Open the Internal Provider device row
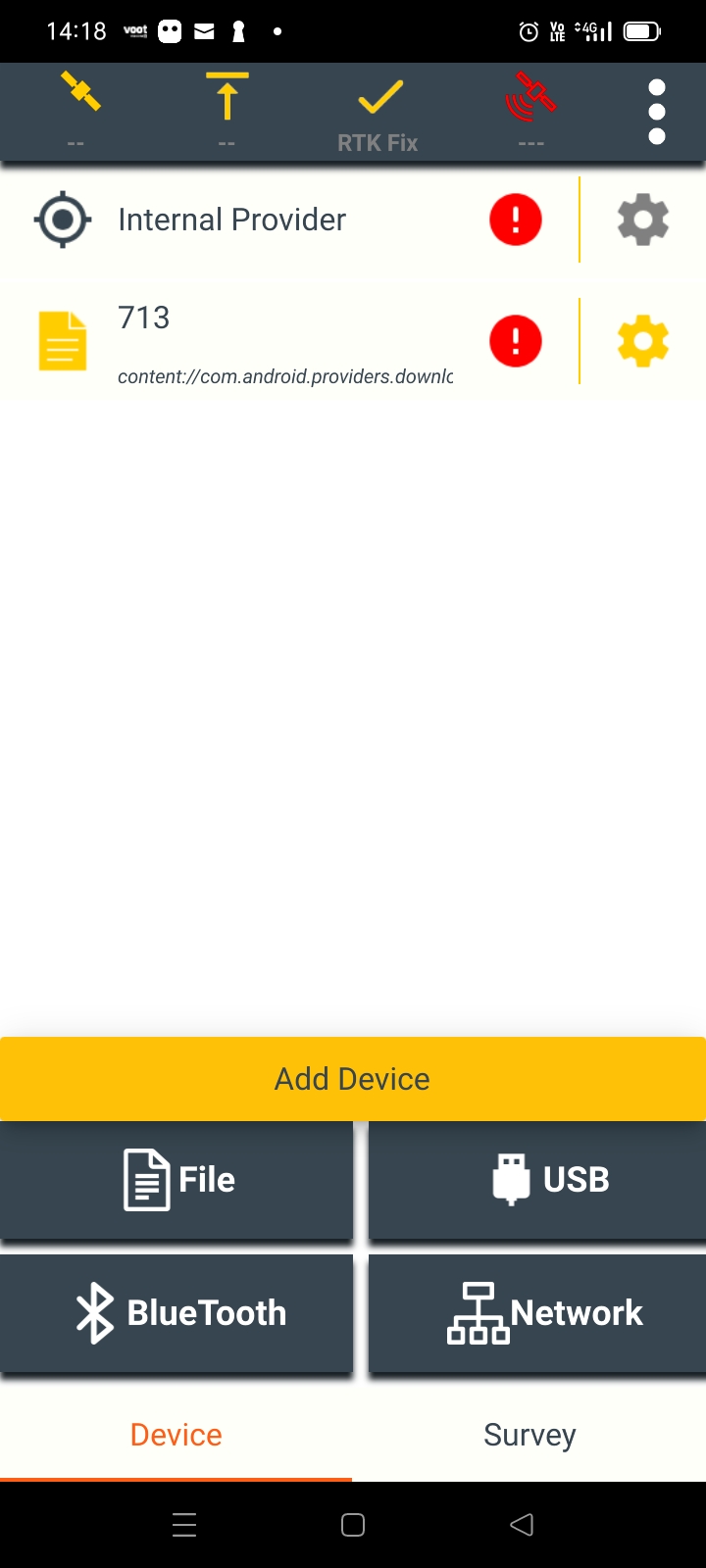The width and height of the screenshot is (706, 1568). click(x=231, y=220)
